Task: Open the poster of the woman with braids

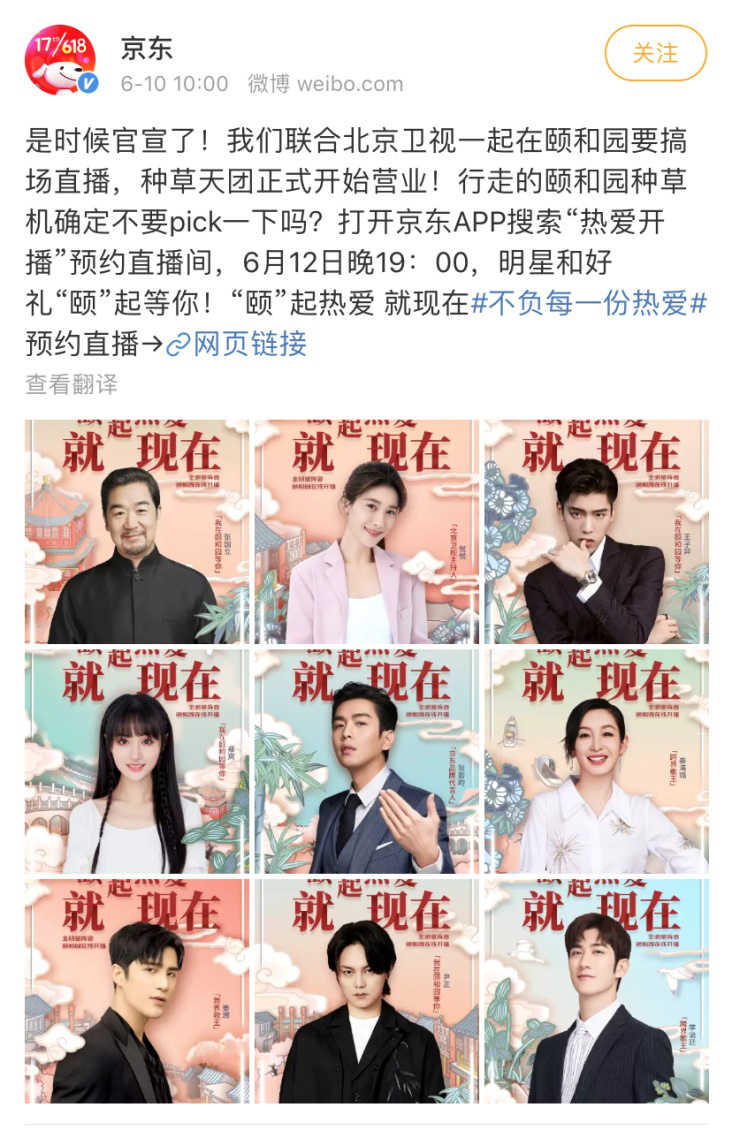Action: click(137, 761)
